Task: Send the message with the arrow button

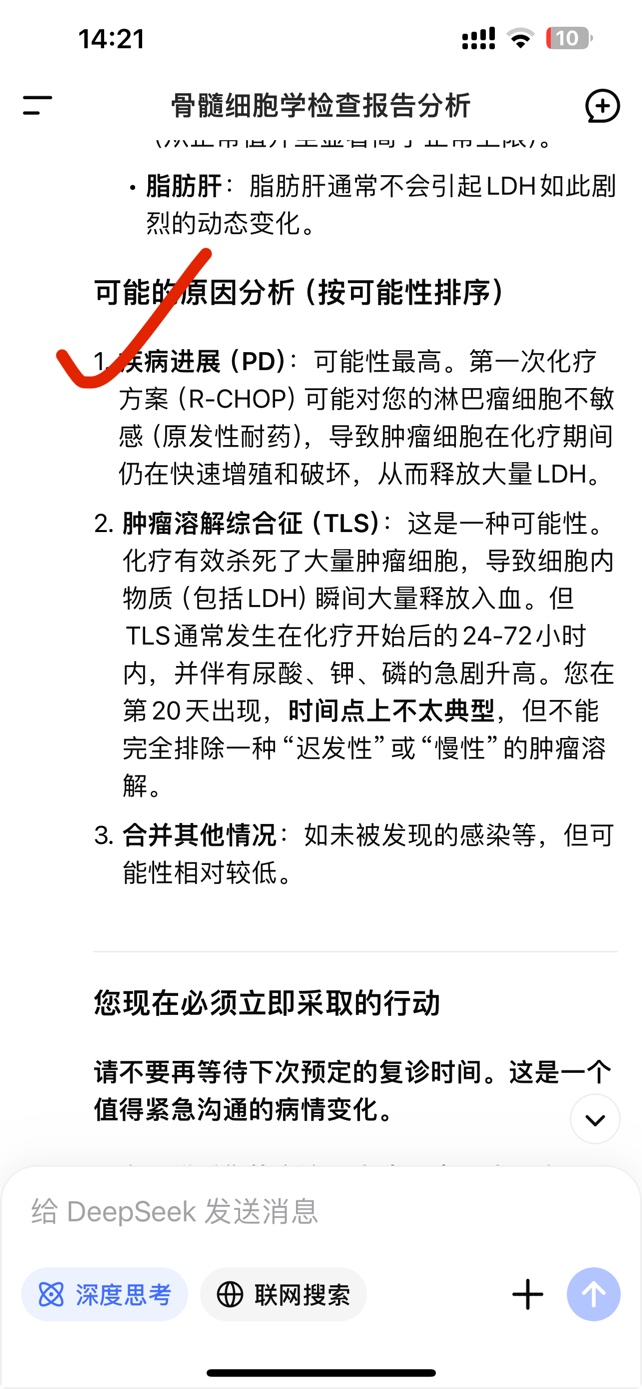Action: (594, 1295)
